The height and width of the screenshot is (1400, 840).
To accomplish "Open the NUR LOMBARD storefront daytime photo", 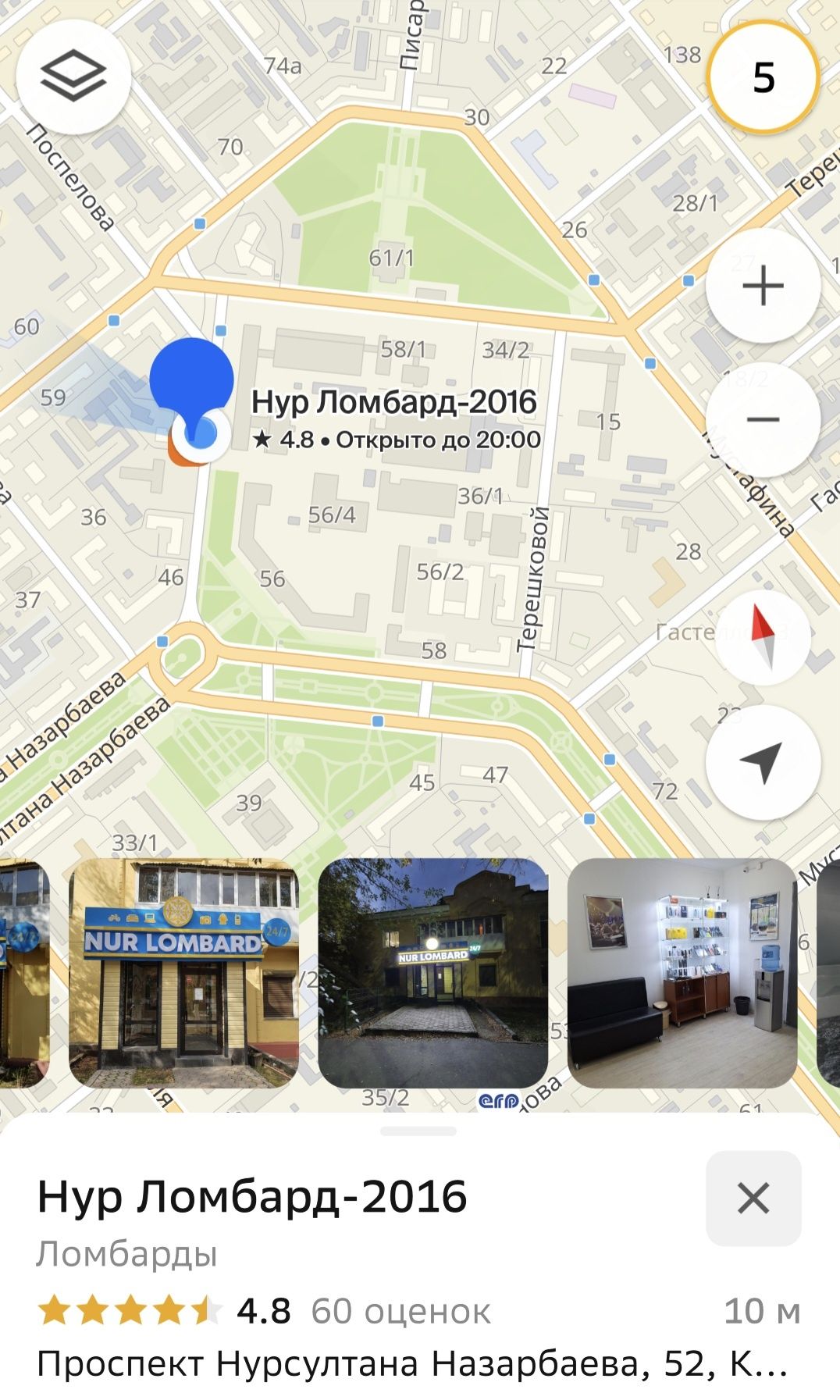I will (x=183, y=972).
